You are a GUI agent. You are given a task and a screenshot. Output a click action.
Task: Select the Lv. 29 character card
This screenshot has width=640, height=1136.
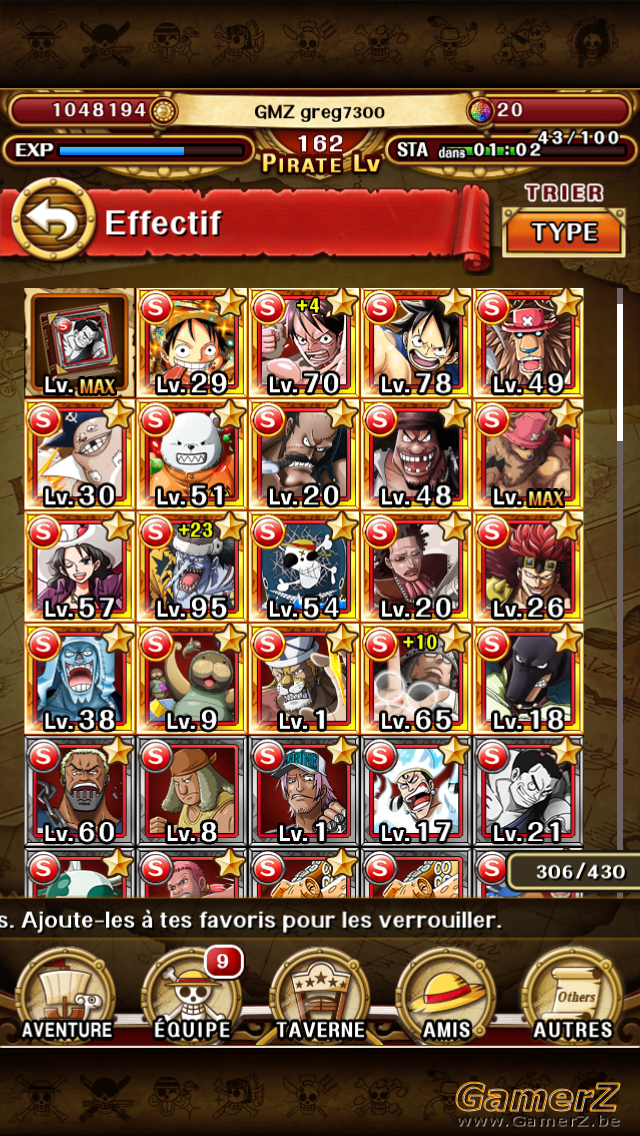point(192,343)
